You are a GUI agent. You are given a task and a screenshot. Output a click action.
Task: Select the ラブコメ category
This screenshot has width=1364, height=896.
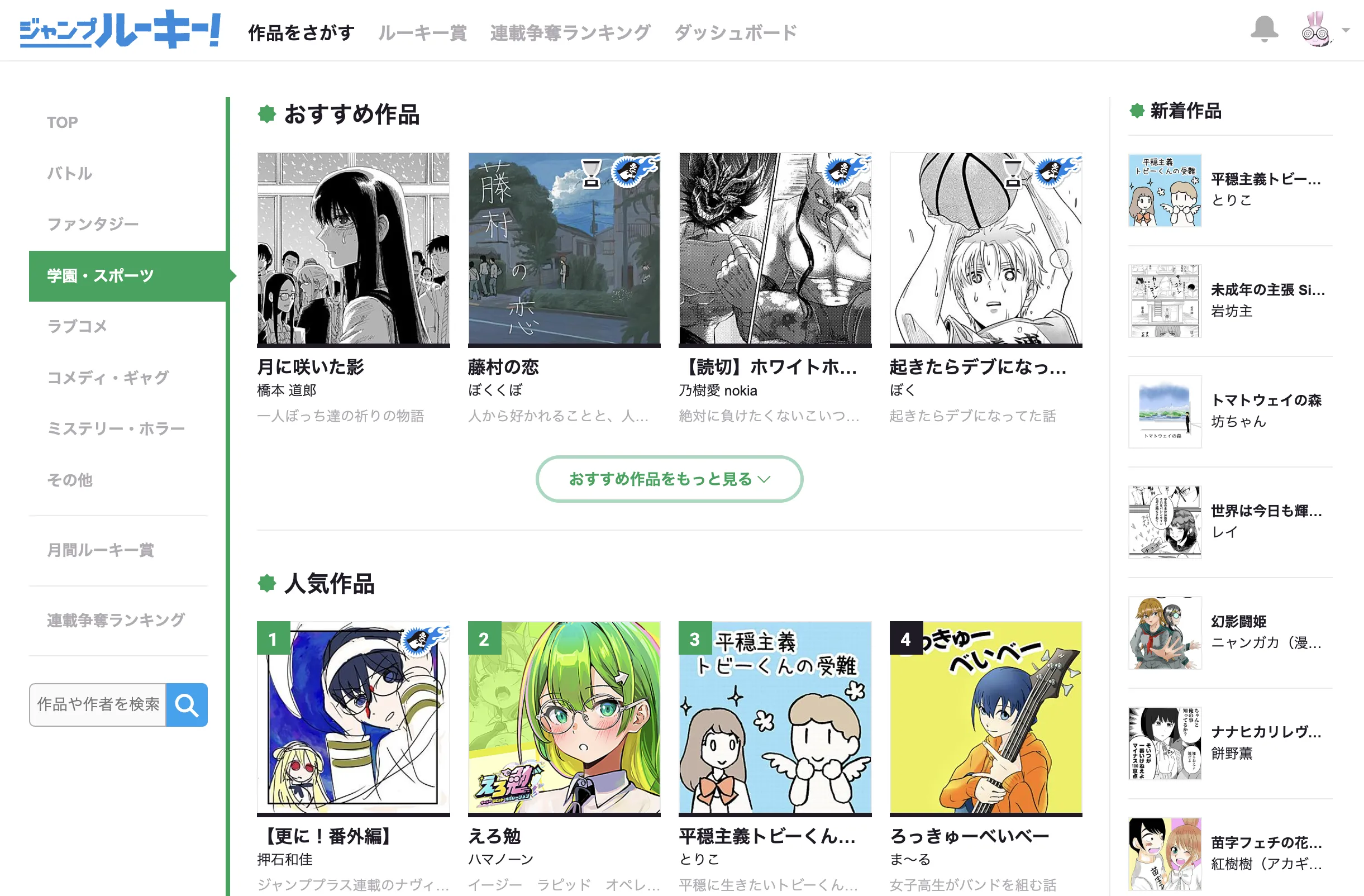click(x=78, y=326)
